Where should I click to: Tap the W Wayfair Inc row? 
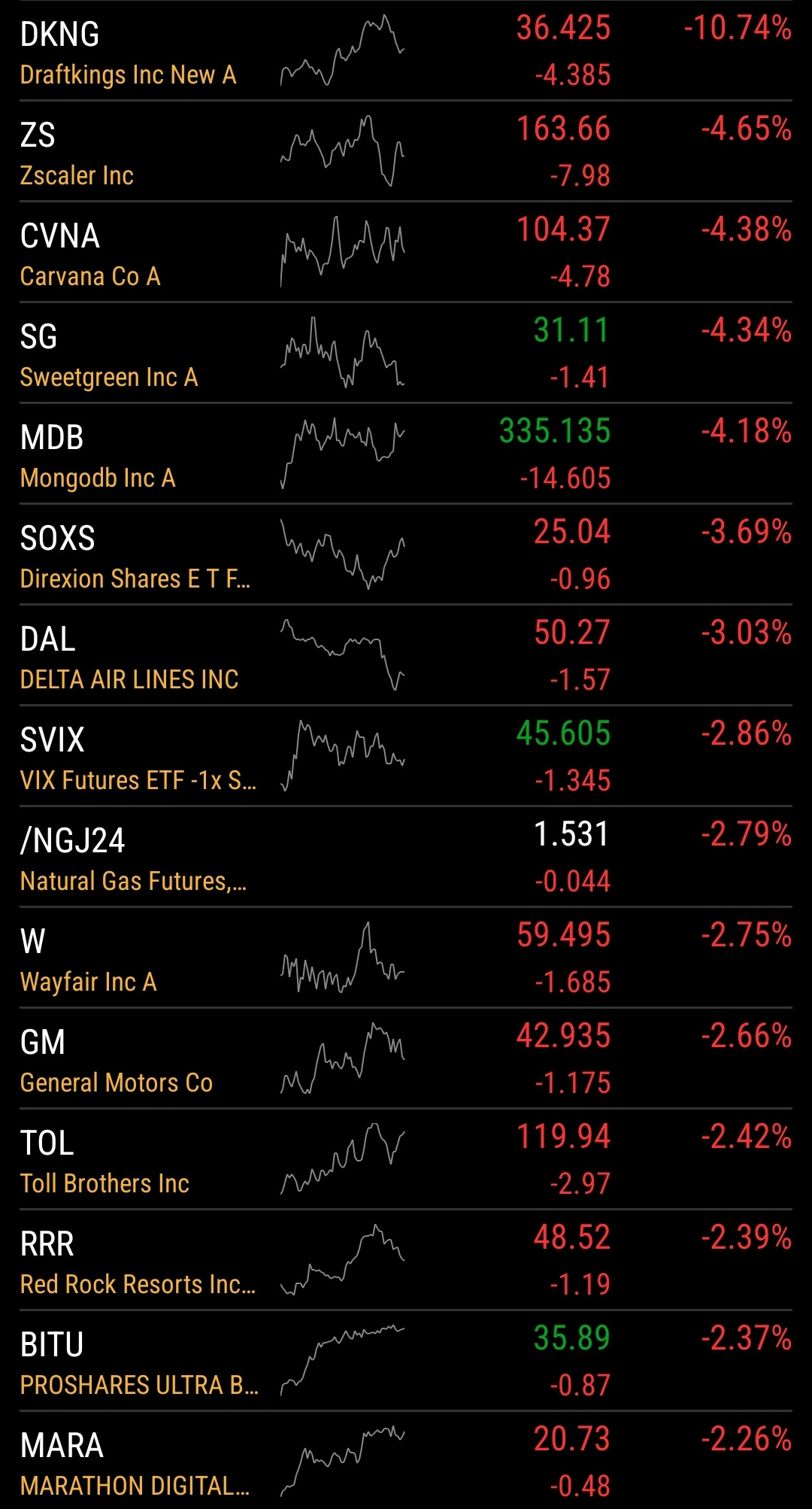(x=406, y=958)
